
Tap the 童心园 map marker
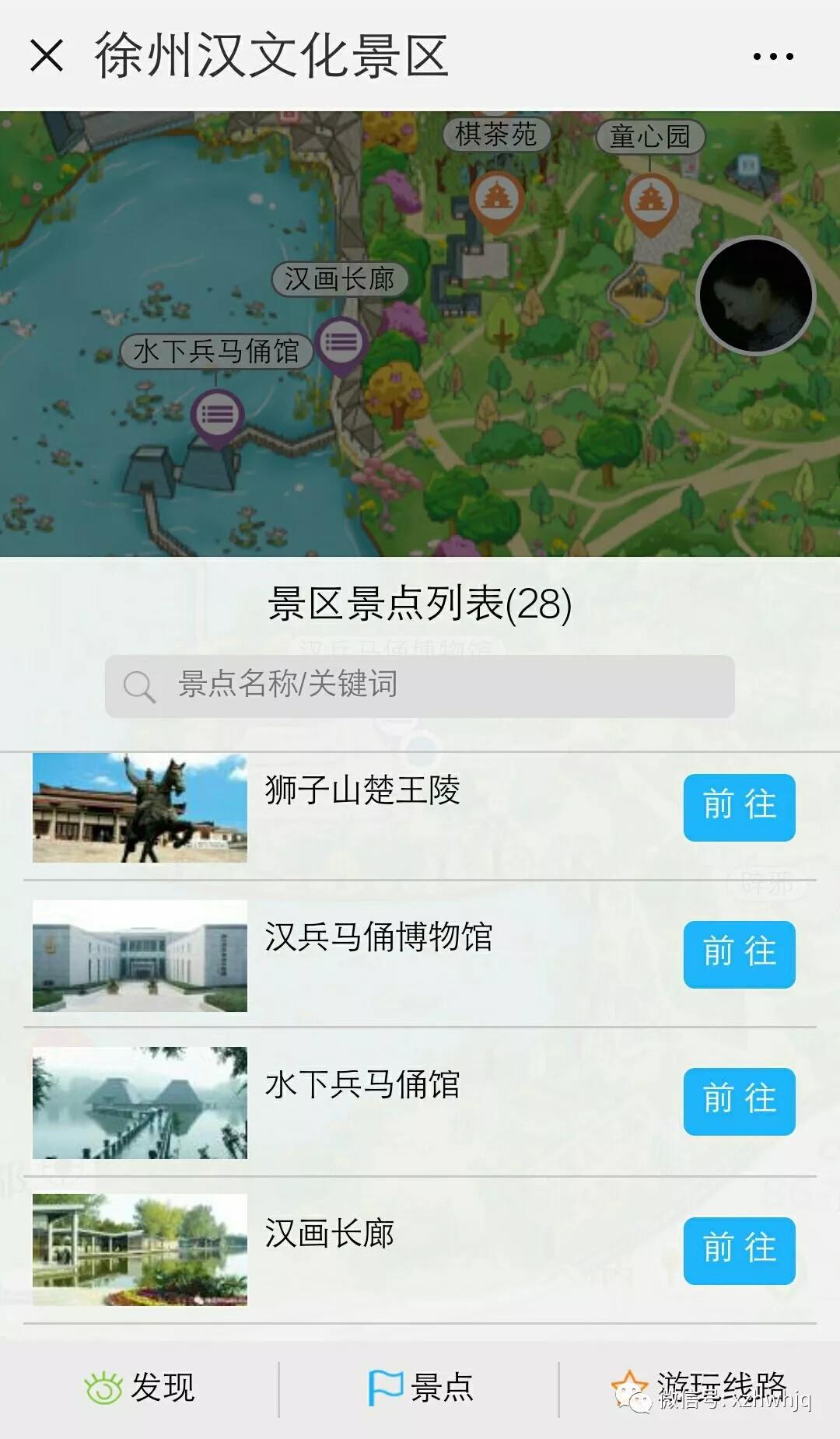[650, 201]
